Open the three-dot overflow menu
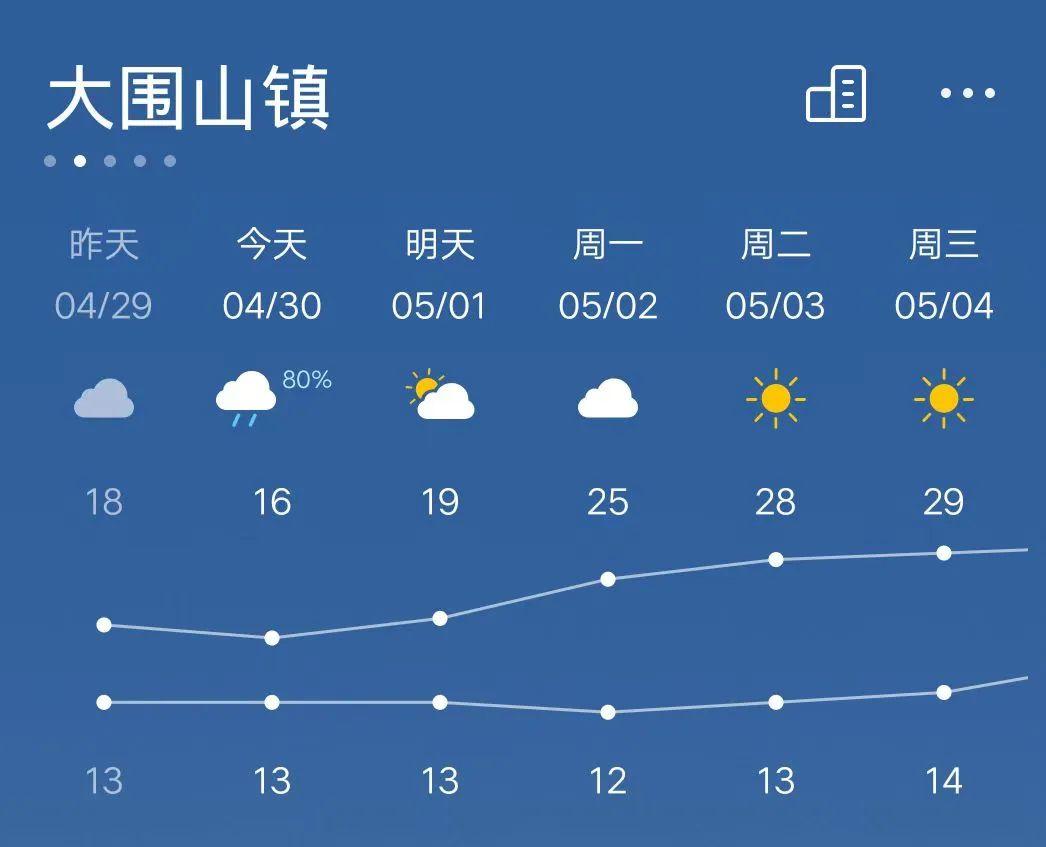1046x847 pixels. click(x=967, y=94)
